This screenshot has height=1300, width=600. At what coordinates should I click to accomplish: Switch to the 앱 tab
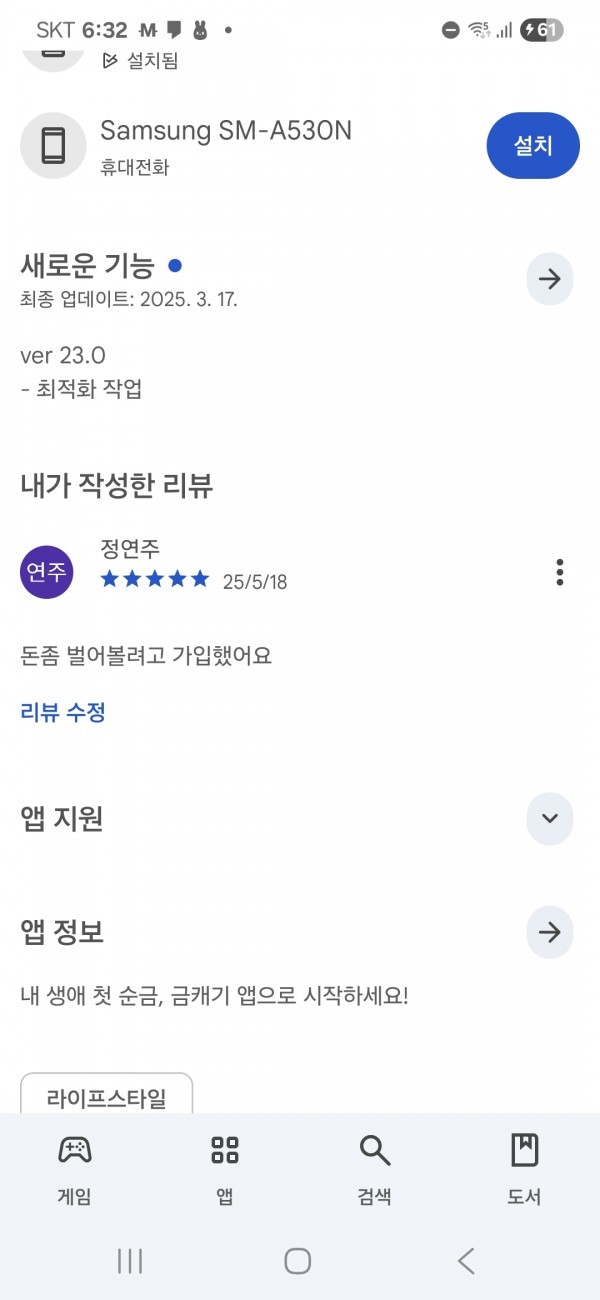point(225,1170)
